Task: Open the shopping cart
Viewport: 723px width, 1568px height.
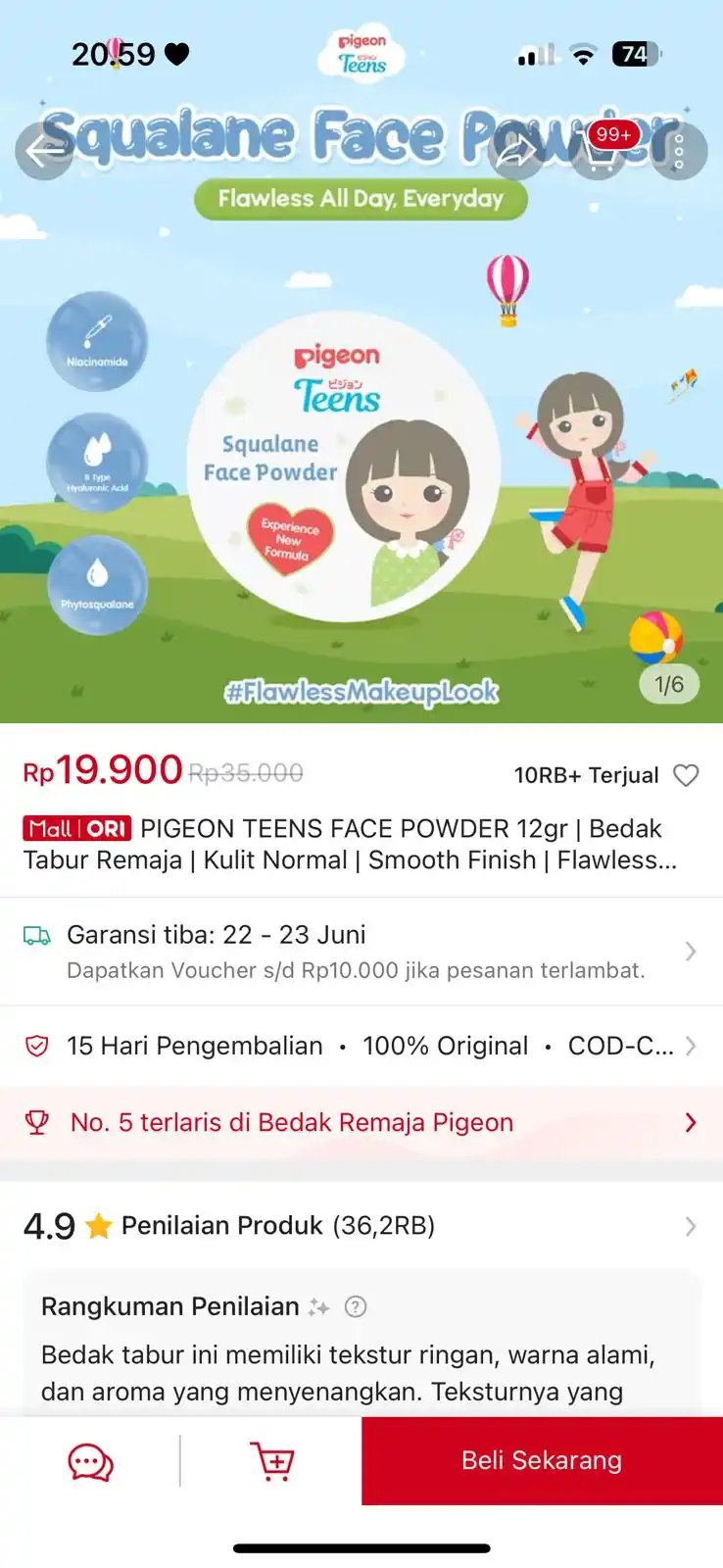Action: tap(600, 152)
